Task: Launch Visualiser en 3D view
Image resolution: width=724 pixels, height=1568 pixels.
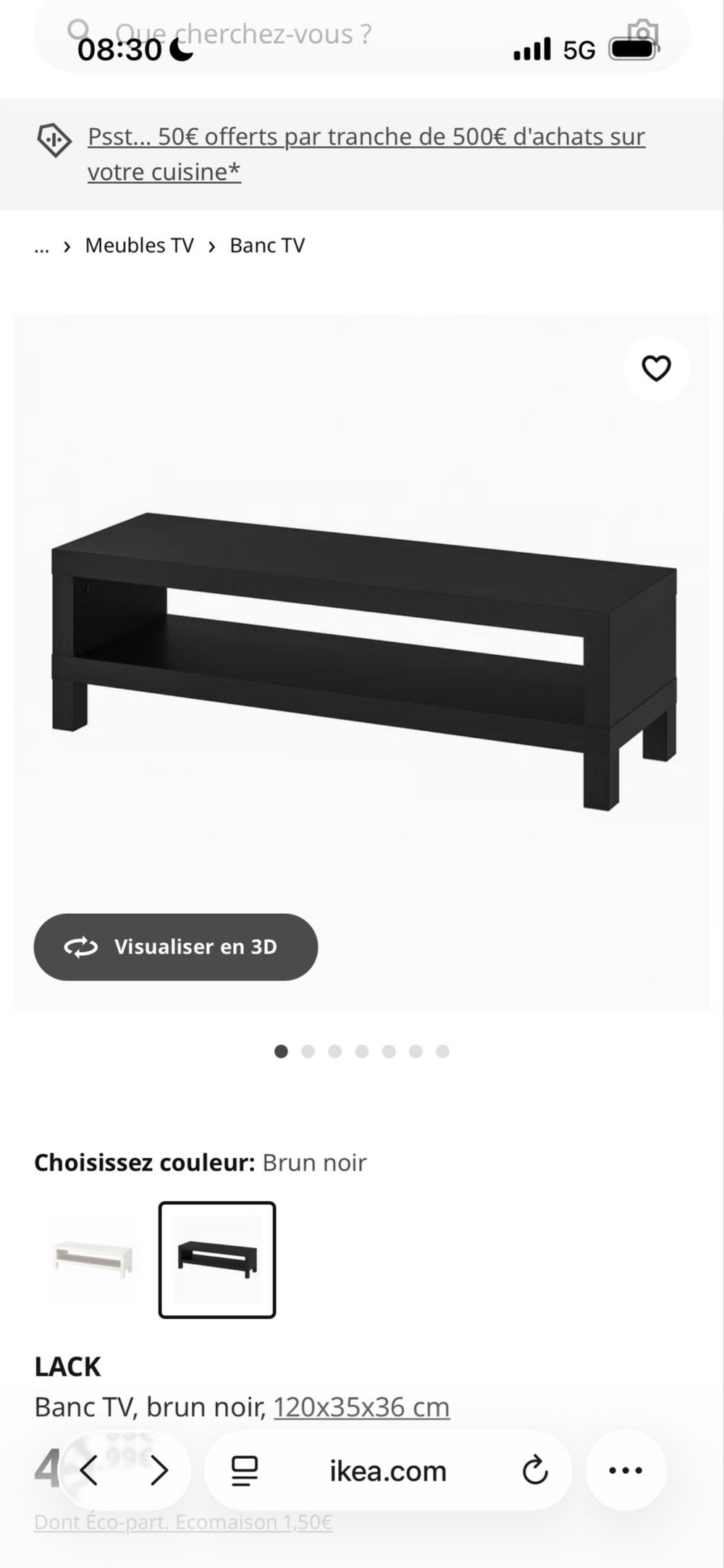Action: click(x=176, y=946)
